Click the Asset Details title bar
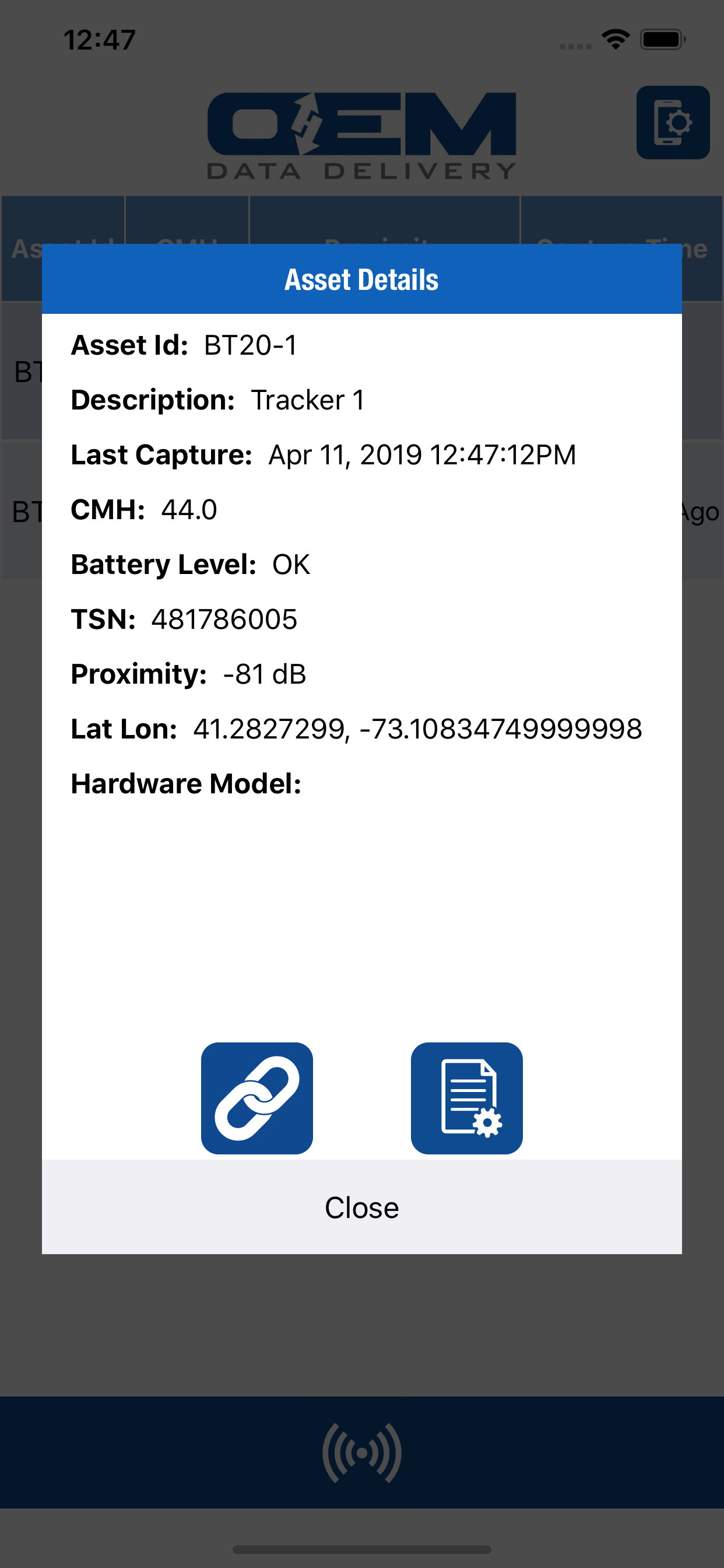Screen dimensions: 724x1568 [362, 279]
